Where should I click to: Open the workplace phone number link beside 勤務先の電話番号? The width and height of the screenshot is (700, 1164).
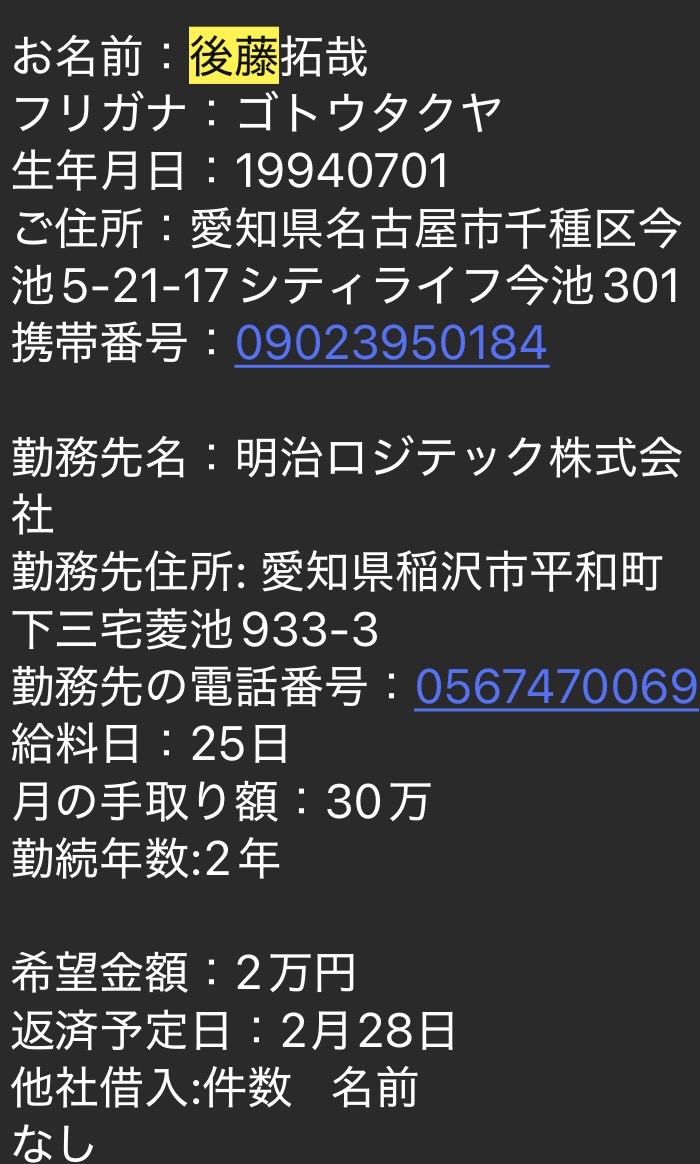pos(555,687)
